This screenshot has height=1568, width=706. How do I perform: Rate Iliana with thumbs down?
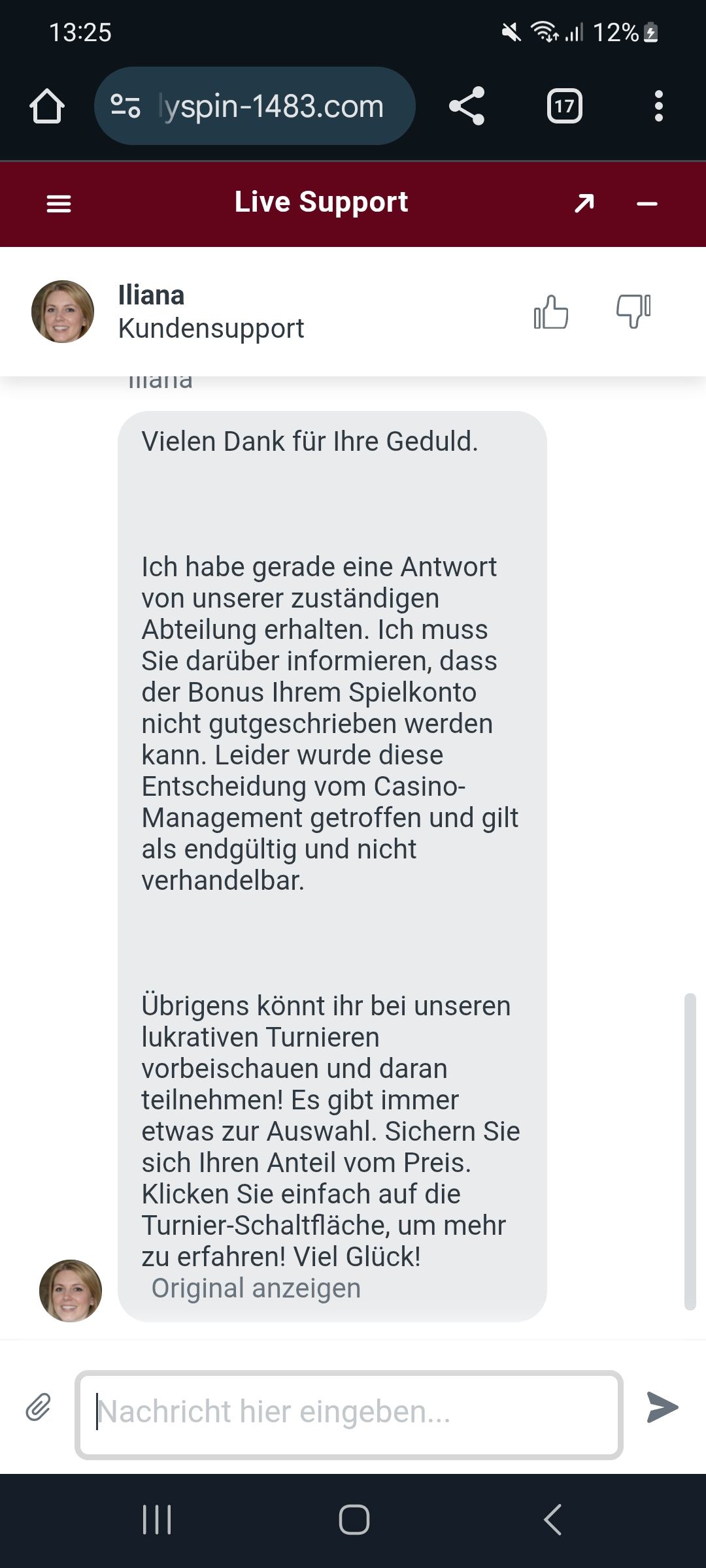[x=633, y=312]
